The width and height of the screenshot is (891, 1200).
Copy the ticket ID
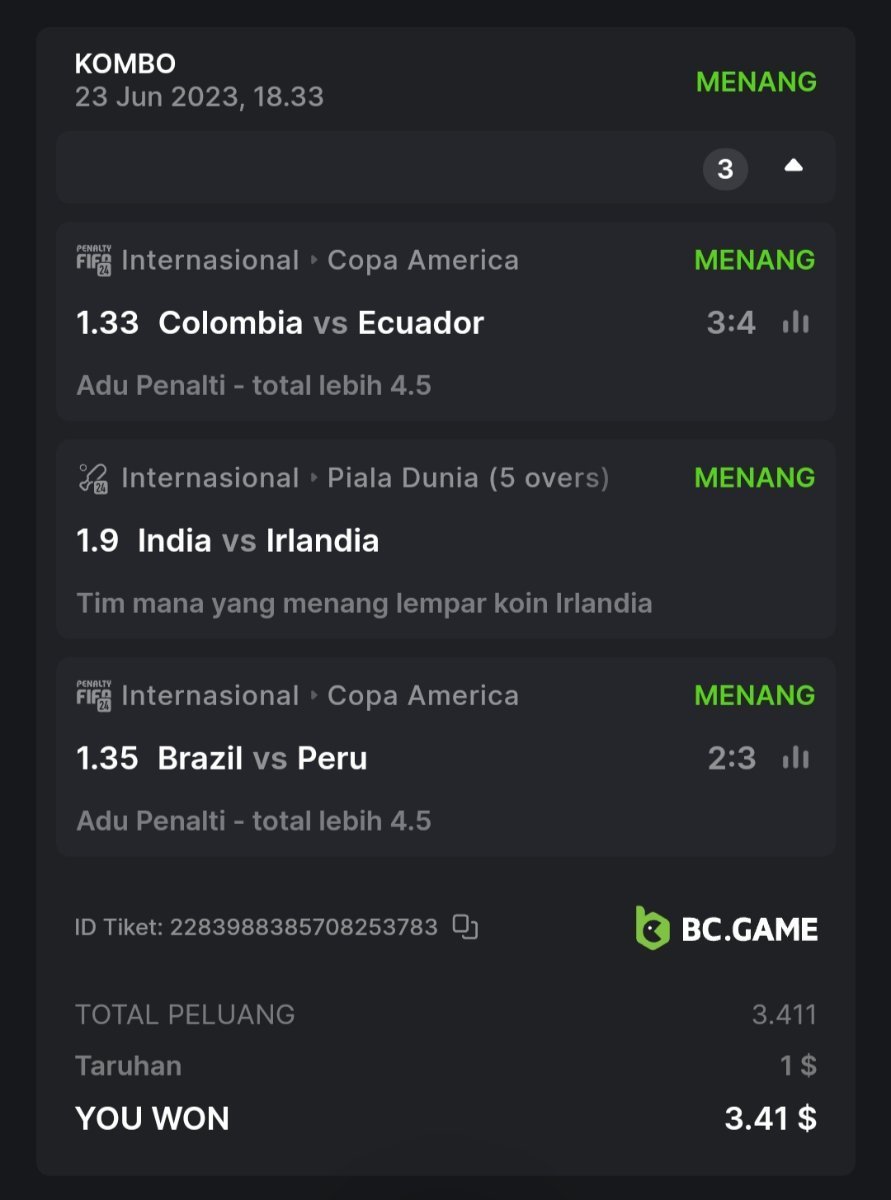[465, 927]
